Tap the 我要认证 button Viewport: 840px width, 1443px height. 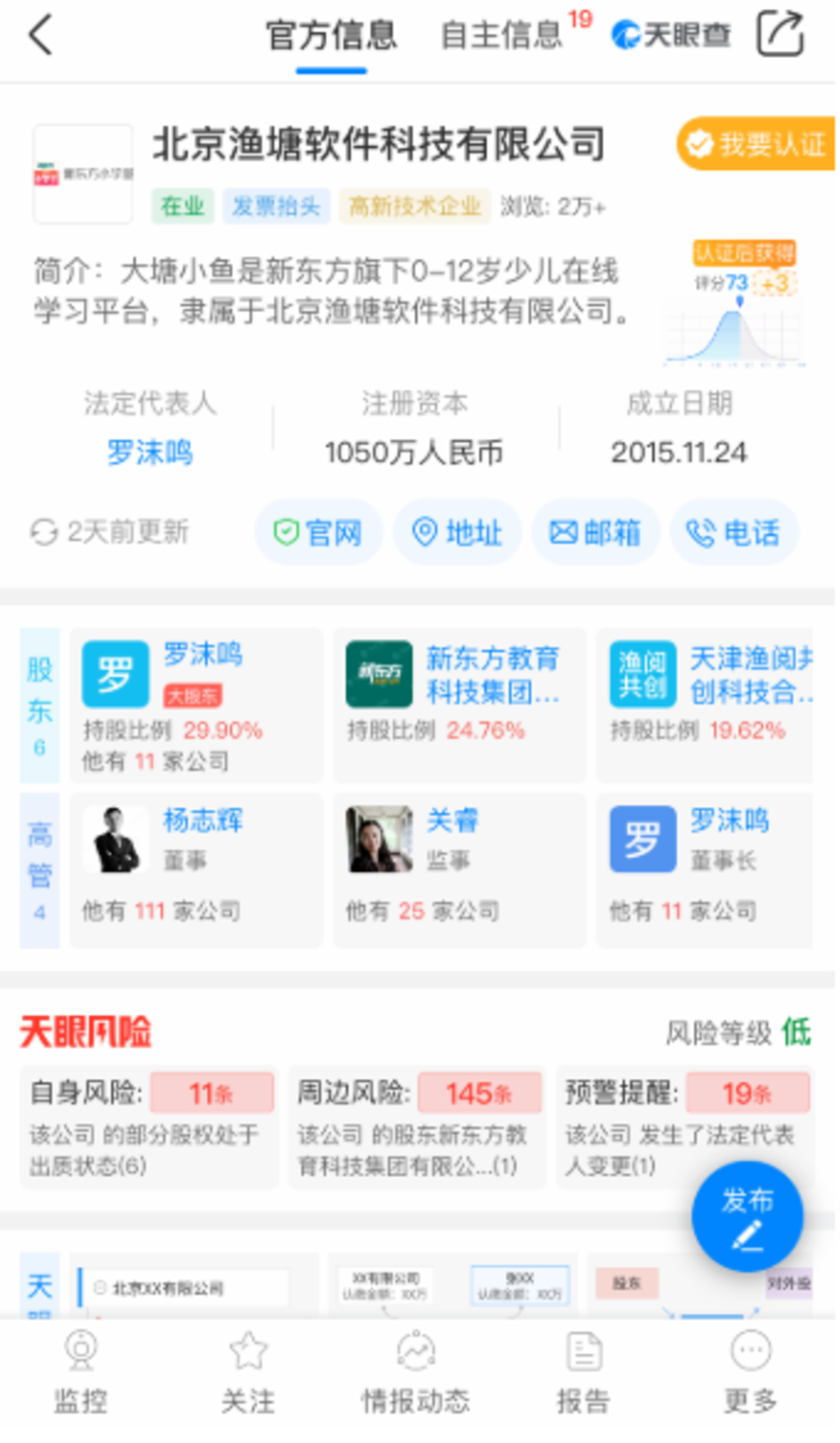[x=756, y=144]
